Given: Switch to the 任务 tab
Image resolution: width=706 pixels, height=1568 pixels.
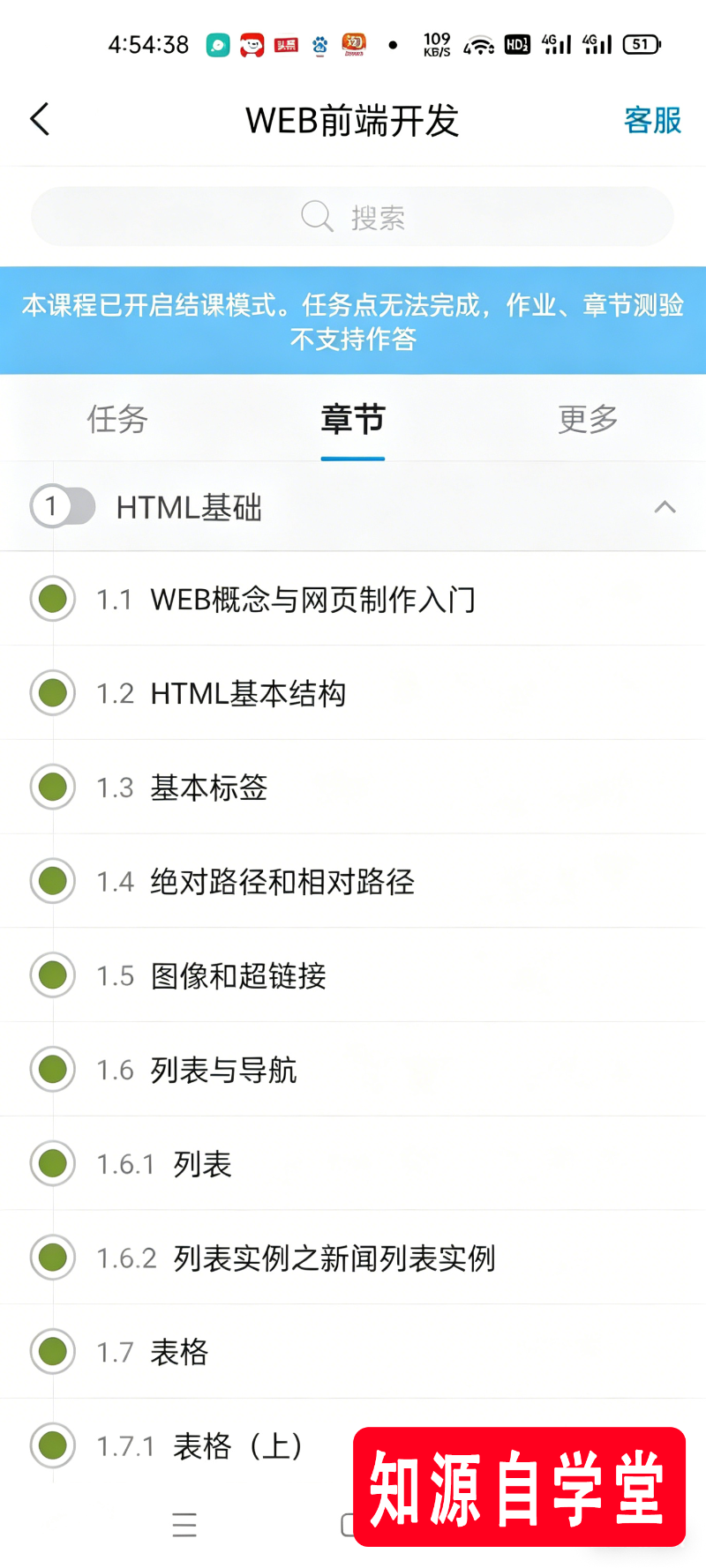Looking at the screenshot, I should 117,419.
